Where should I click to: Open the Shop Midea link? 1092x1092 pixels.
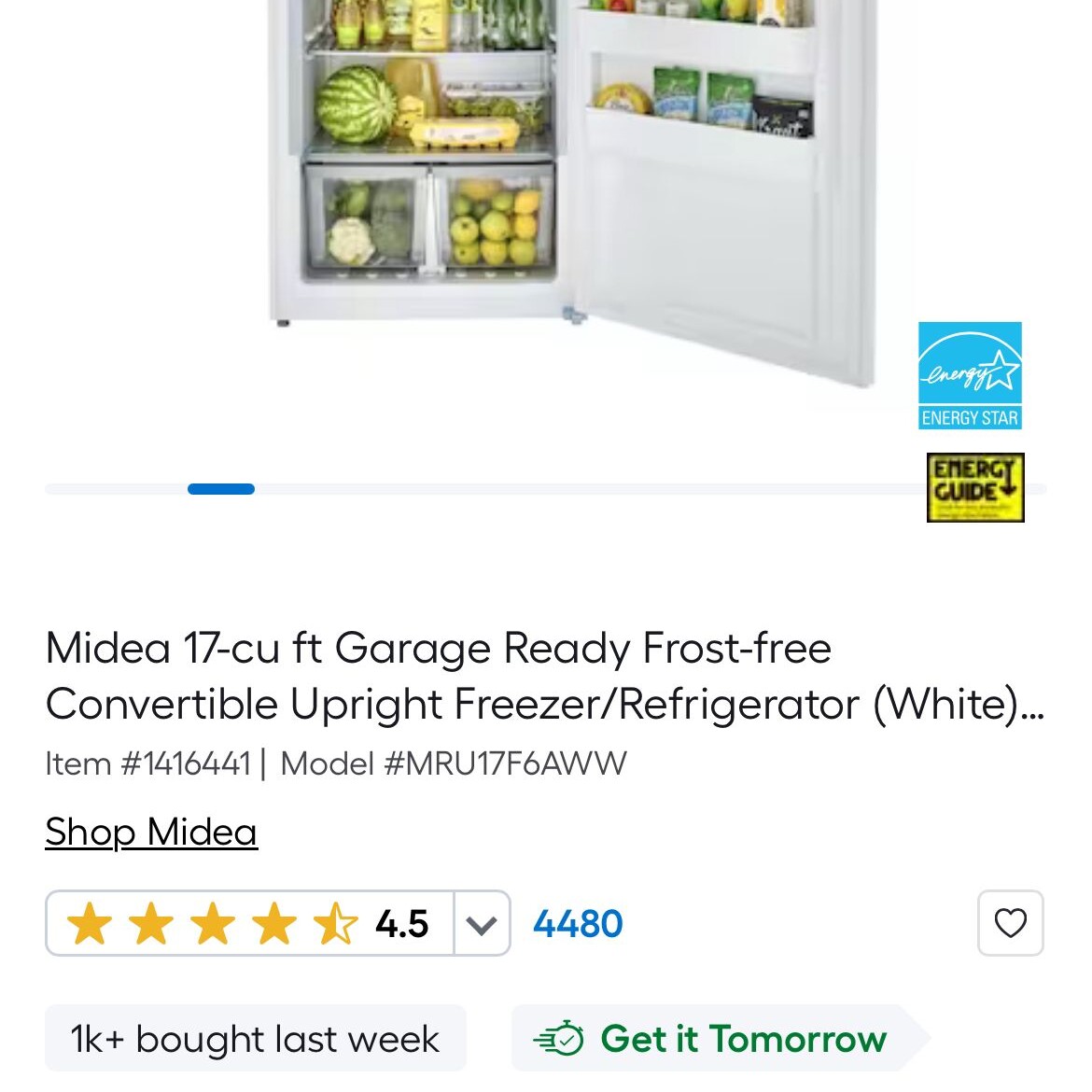pos(151,832)
